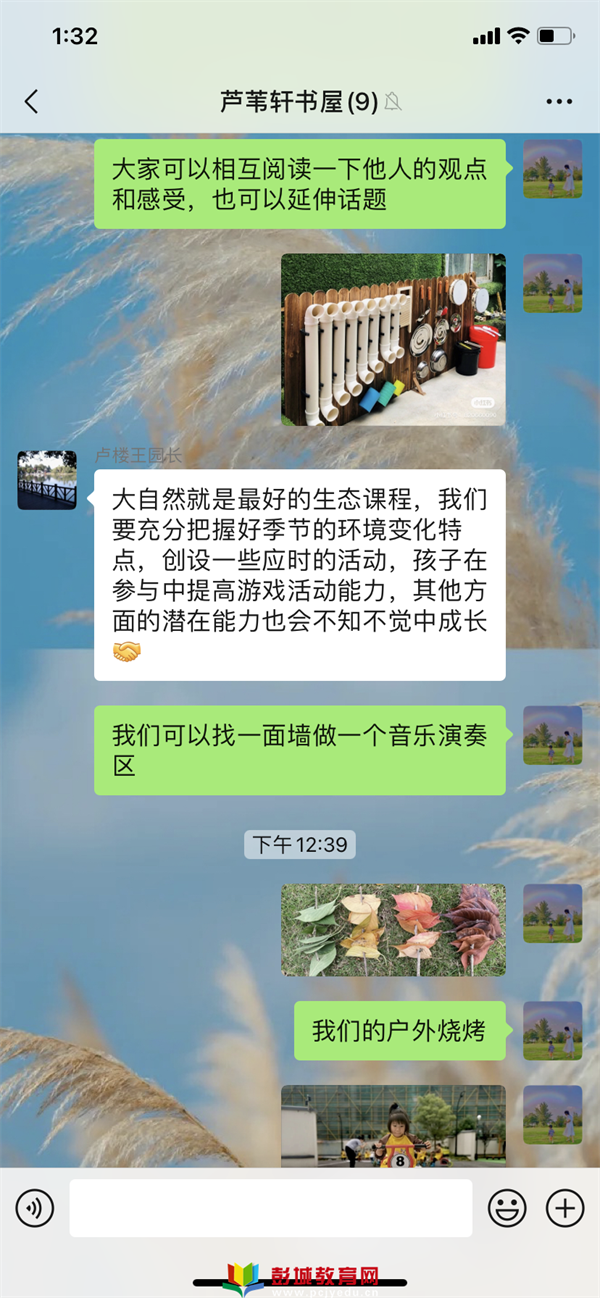Open the child on bike photo
This screenshot has width=600, height=1298.
point(393,1126)
